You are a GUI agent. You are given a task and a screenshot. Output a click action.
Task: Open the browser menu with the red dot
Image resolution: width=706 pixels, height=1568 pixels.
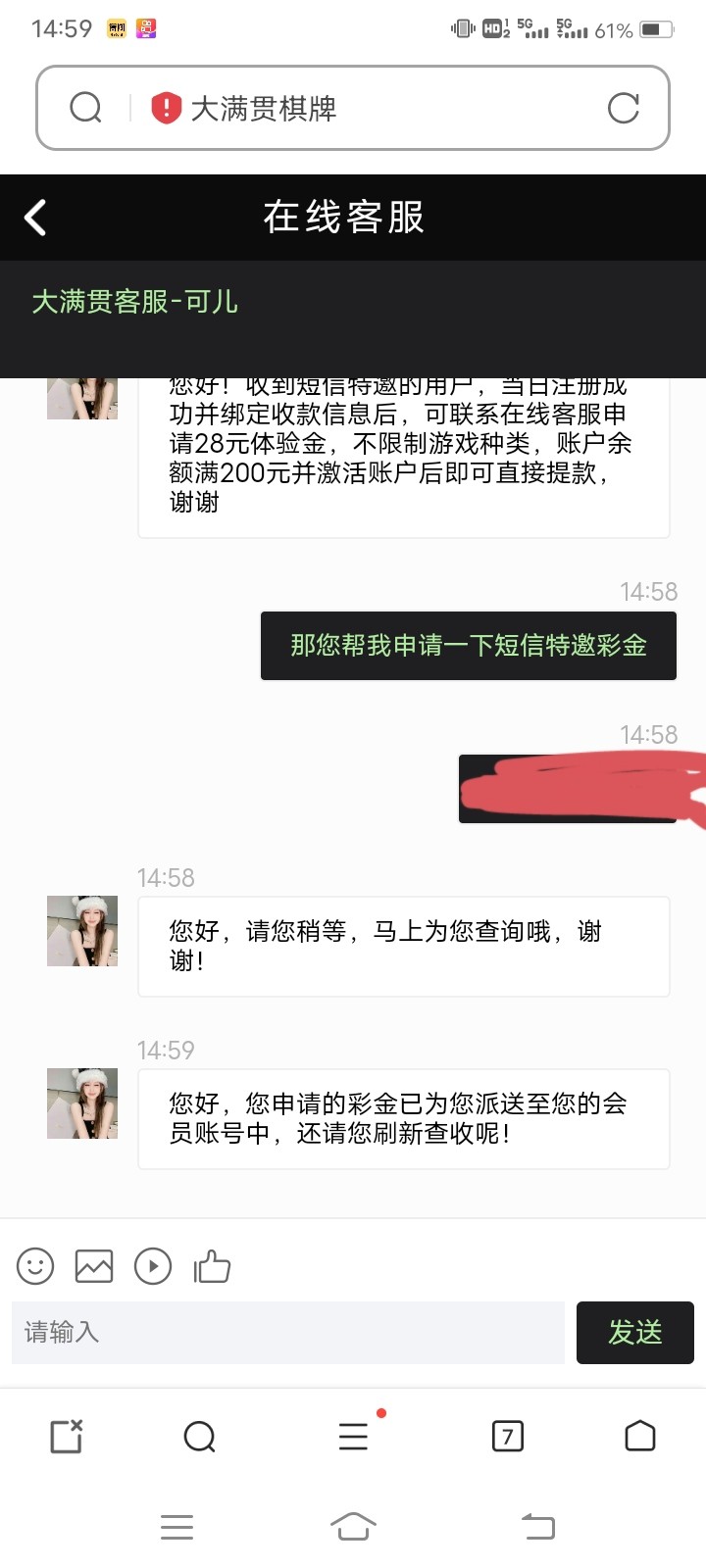click(353, 1437)
